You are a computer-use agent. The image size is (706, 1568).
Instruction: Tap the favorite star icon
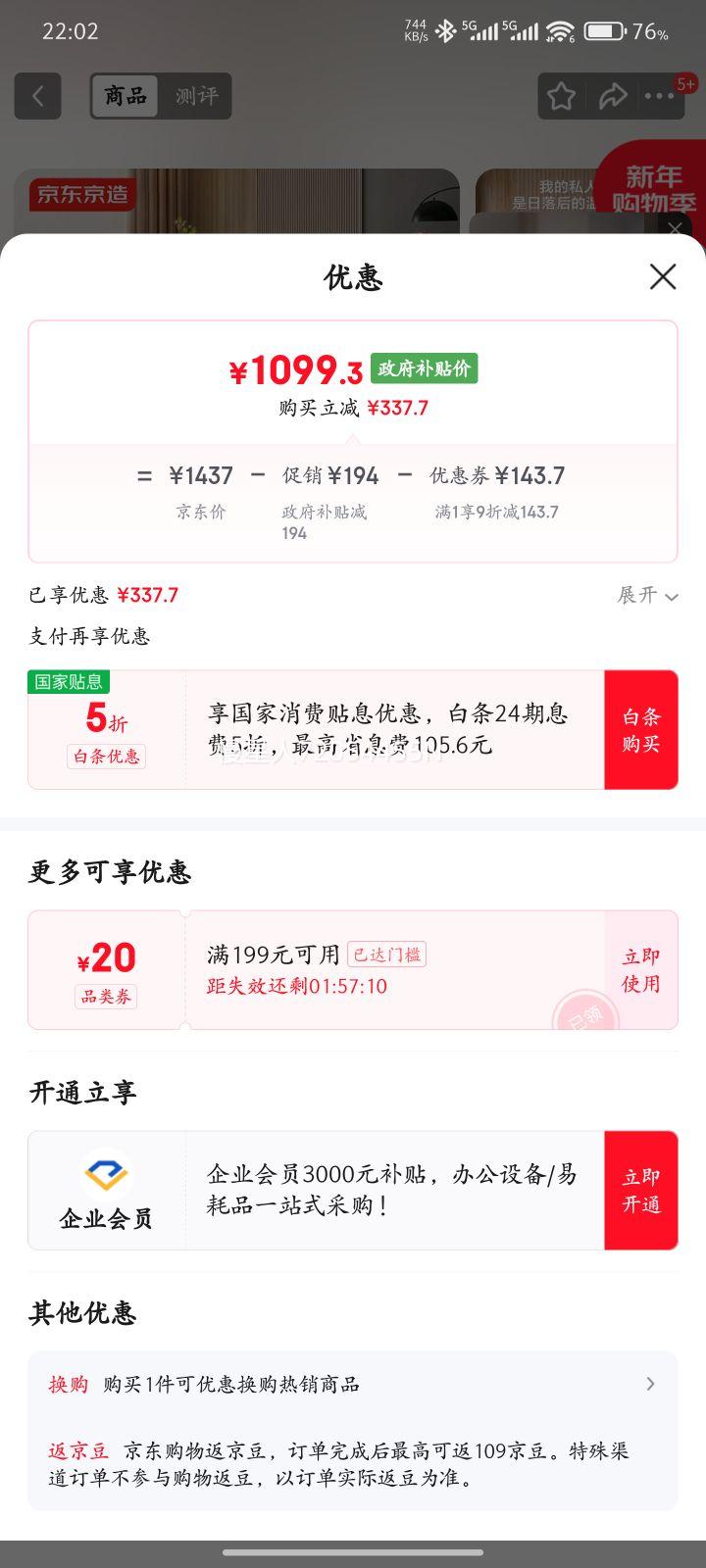click(x=561, y=95)
